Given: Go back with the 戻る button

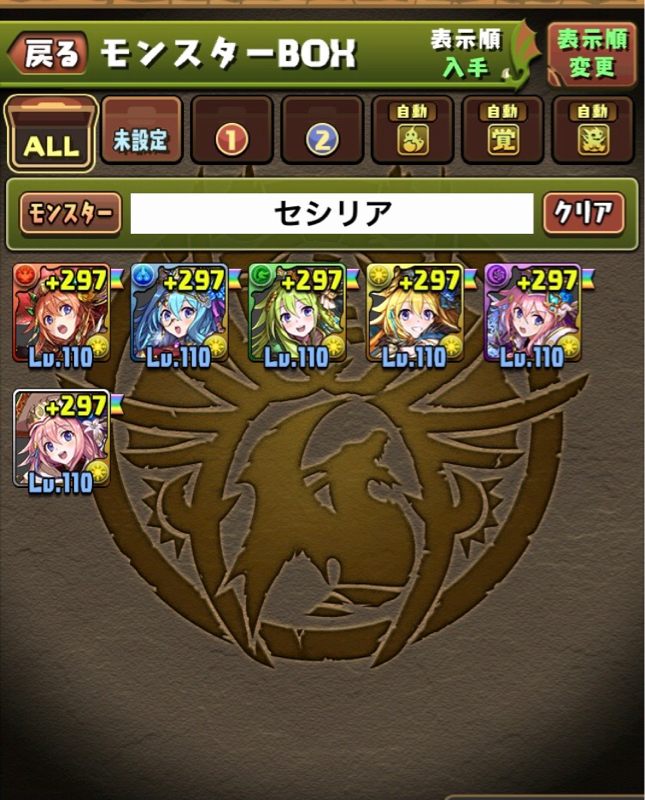Looking at the screenshot, I should (48, 54).
